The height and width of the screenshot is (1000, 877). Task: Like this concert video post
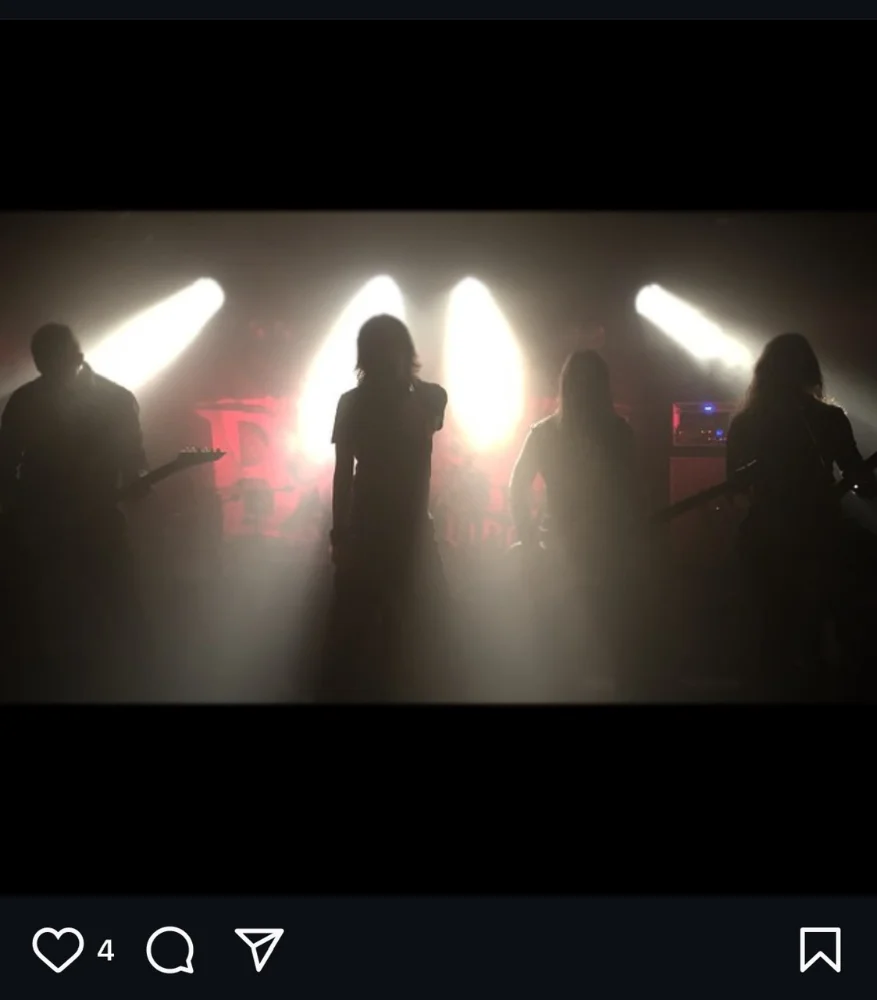tap(58, 949)
